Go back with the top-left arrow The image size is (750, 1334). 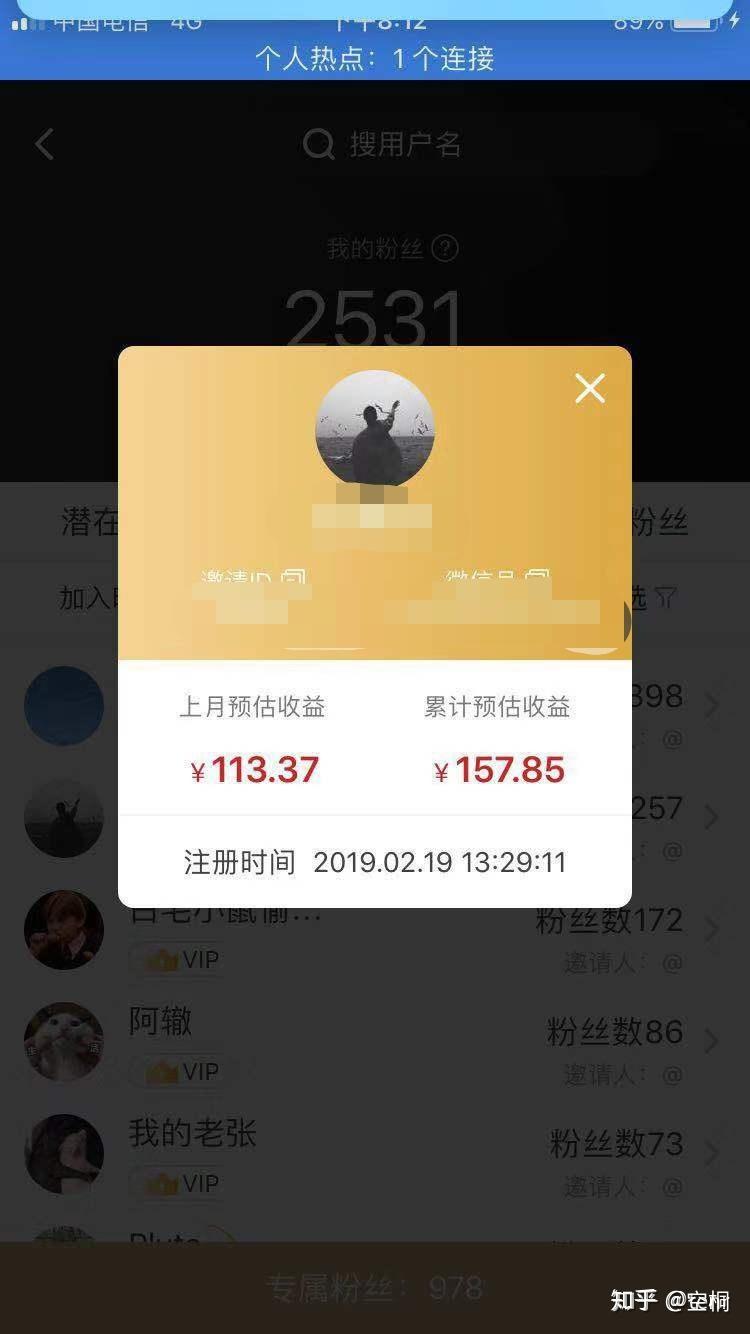[44, 145]
